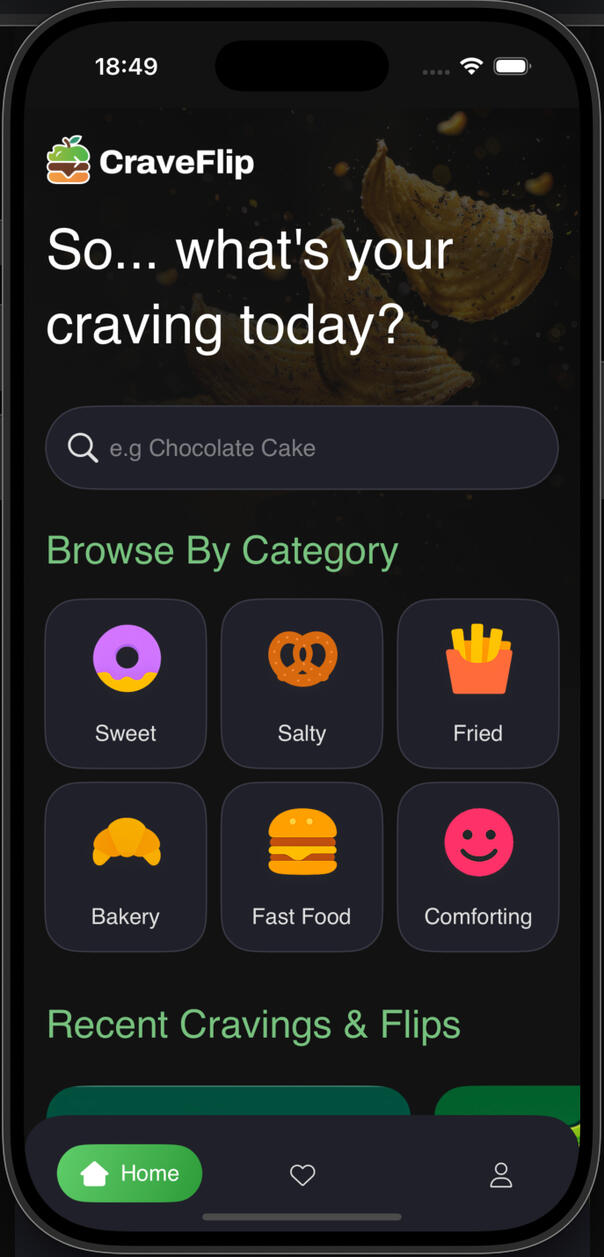Go to the profile tab
The width and height of the screenshot is (604, 1257).
tap(501, 1175)
